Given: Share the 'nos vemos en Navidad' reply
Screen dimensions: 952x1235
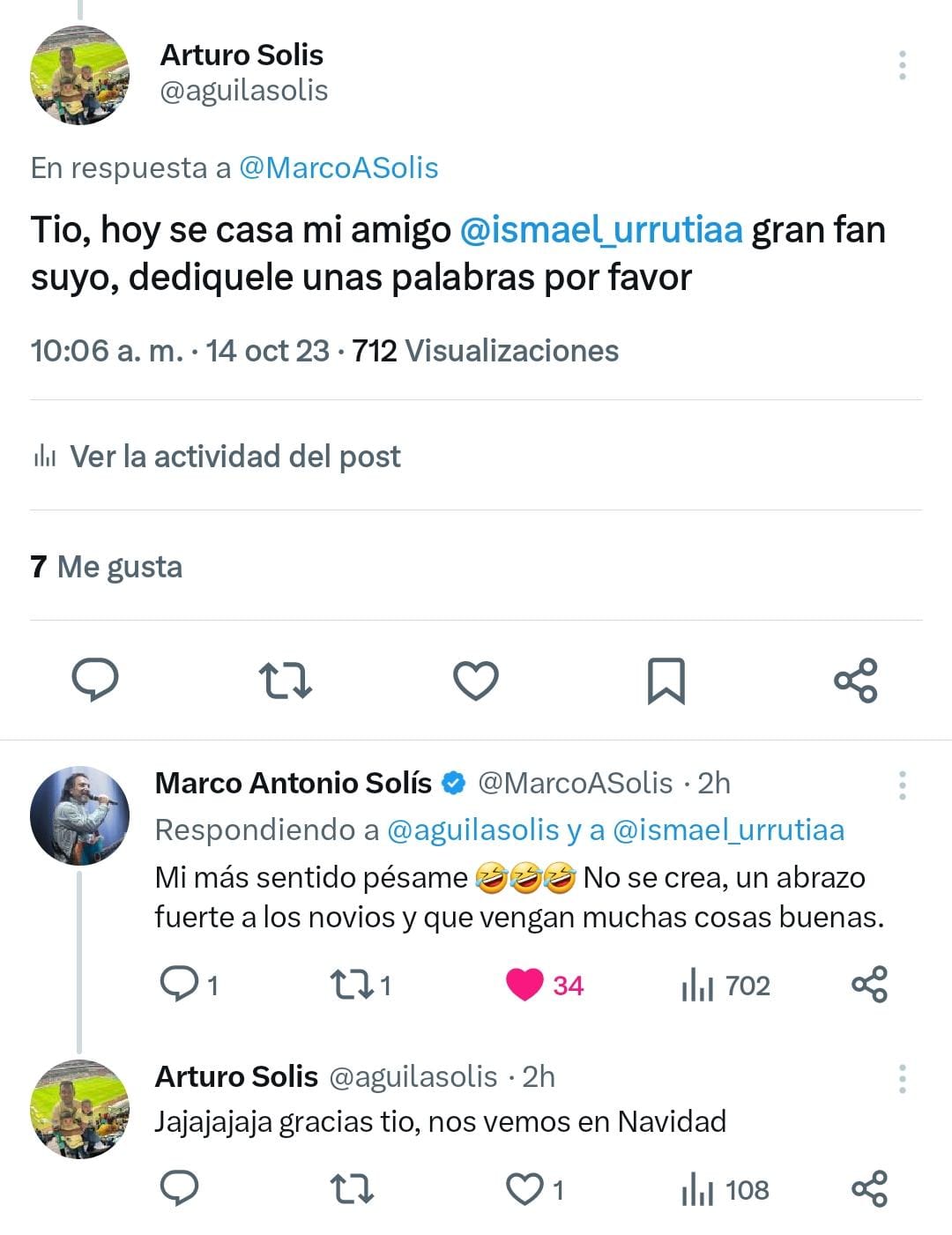Looking at the screenshot, I should click(x=869, y=1190).
